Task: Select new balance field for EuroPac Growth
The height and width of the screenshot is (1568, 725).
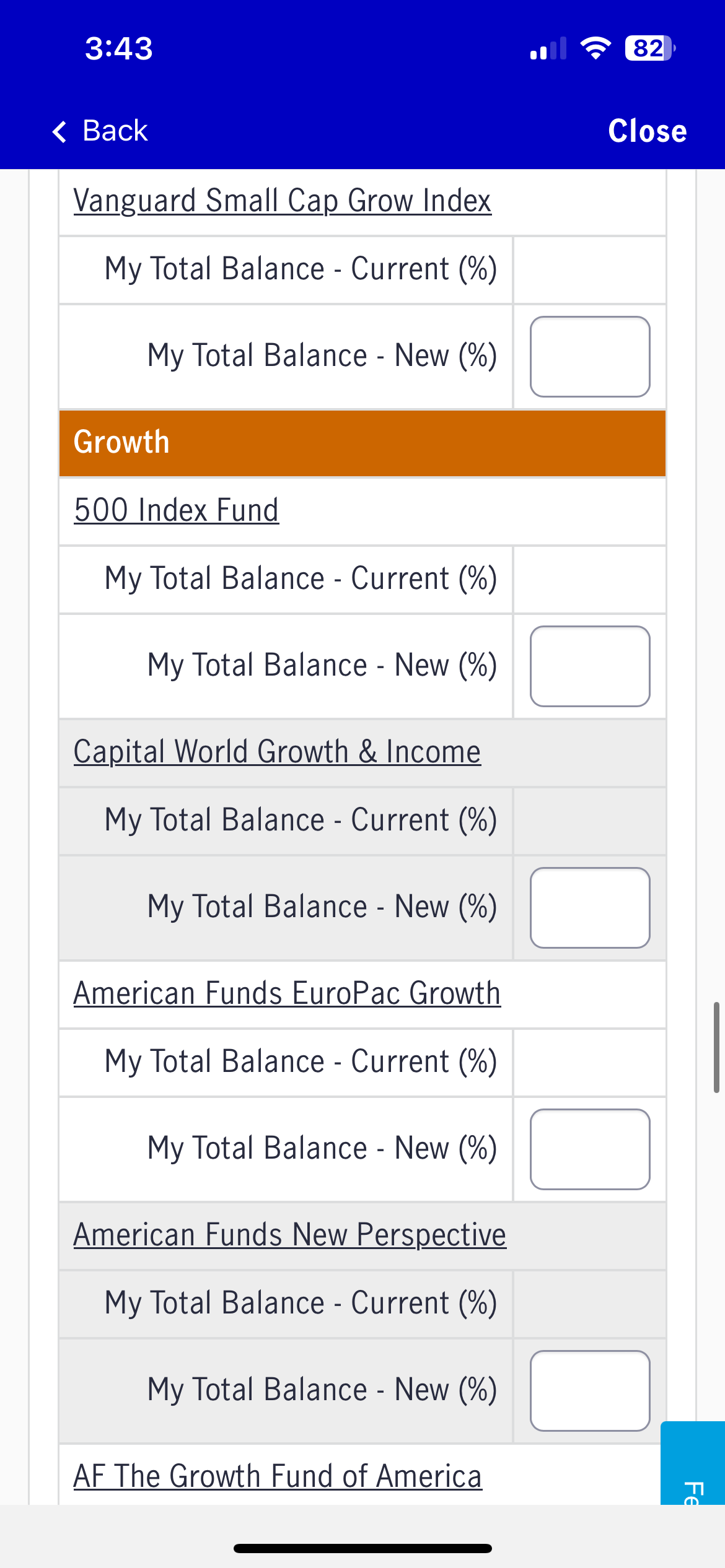Action: 589,1149
